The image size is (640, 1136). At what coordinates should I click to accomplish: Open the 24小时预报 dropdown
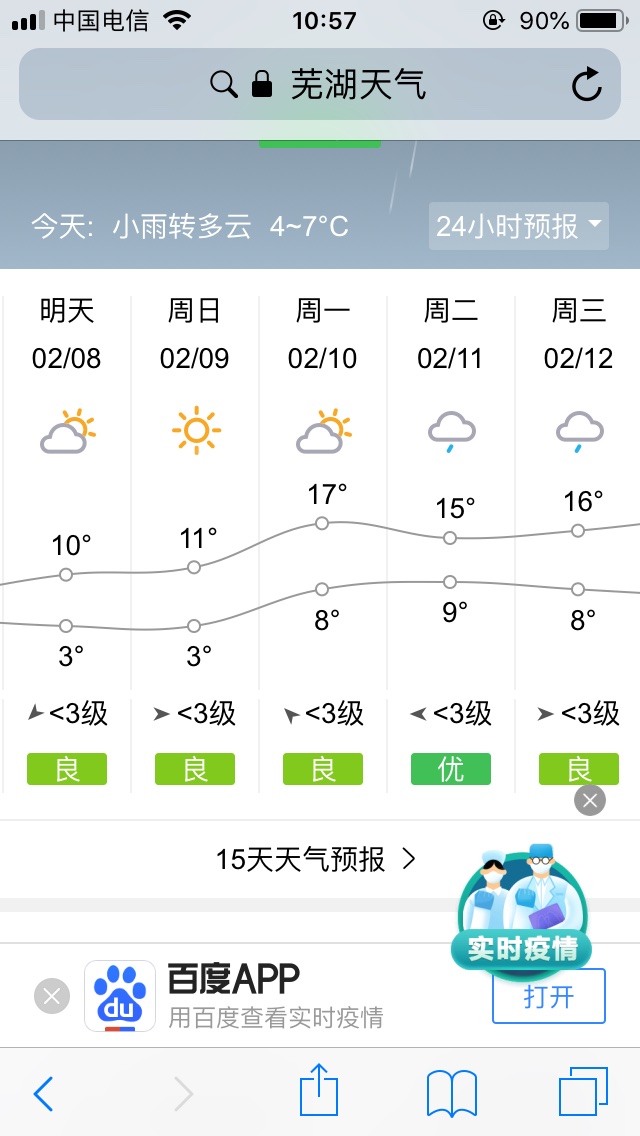click(520, 226)
